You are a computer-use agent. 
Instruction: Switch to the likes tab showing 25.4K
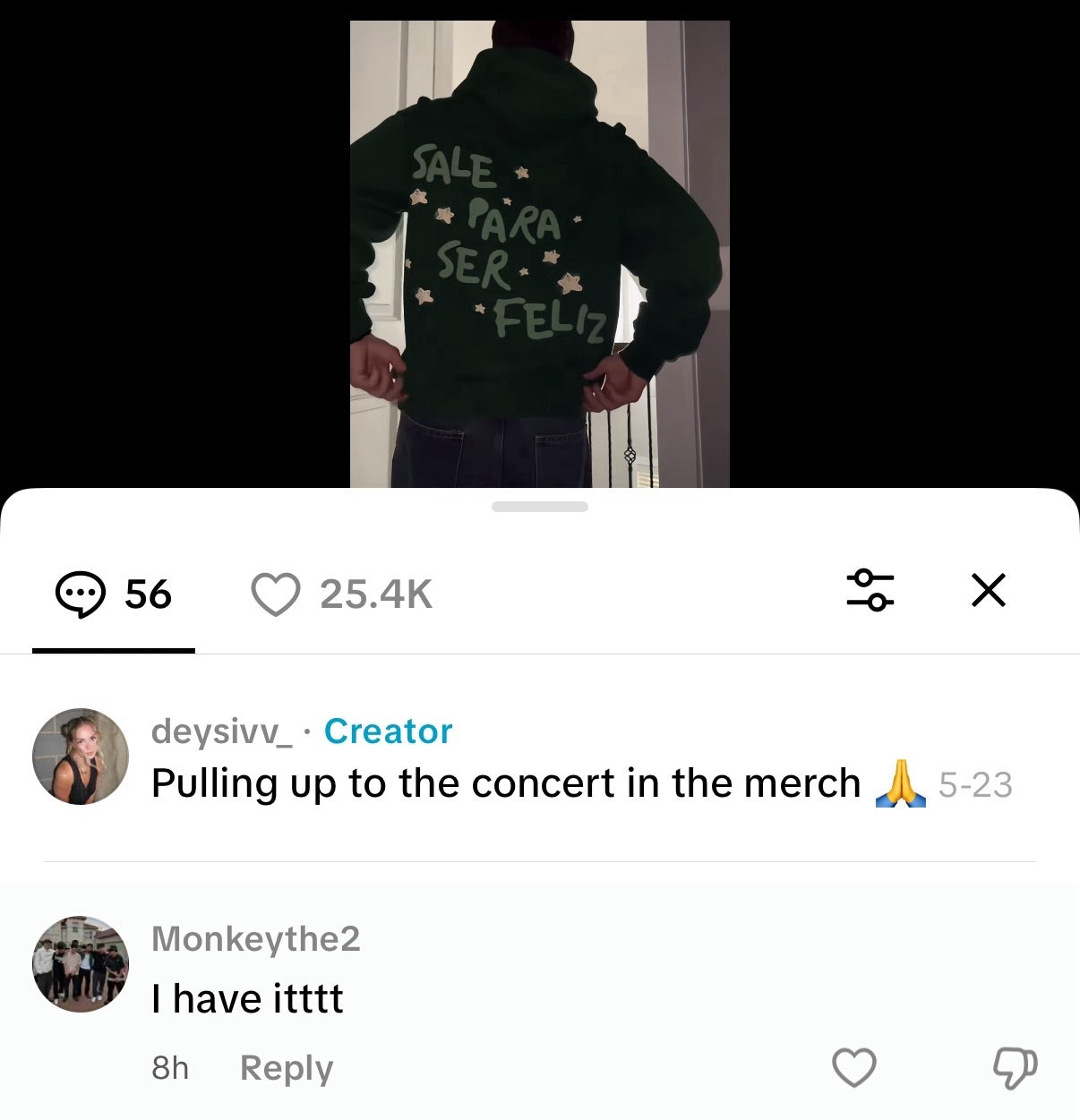[x=342, y=594]
